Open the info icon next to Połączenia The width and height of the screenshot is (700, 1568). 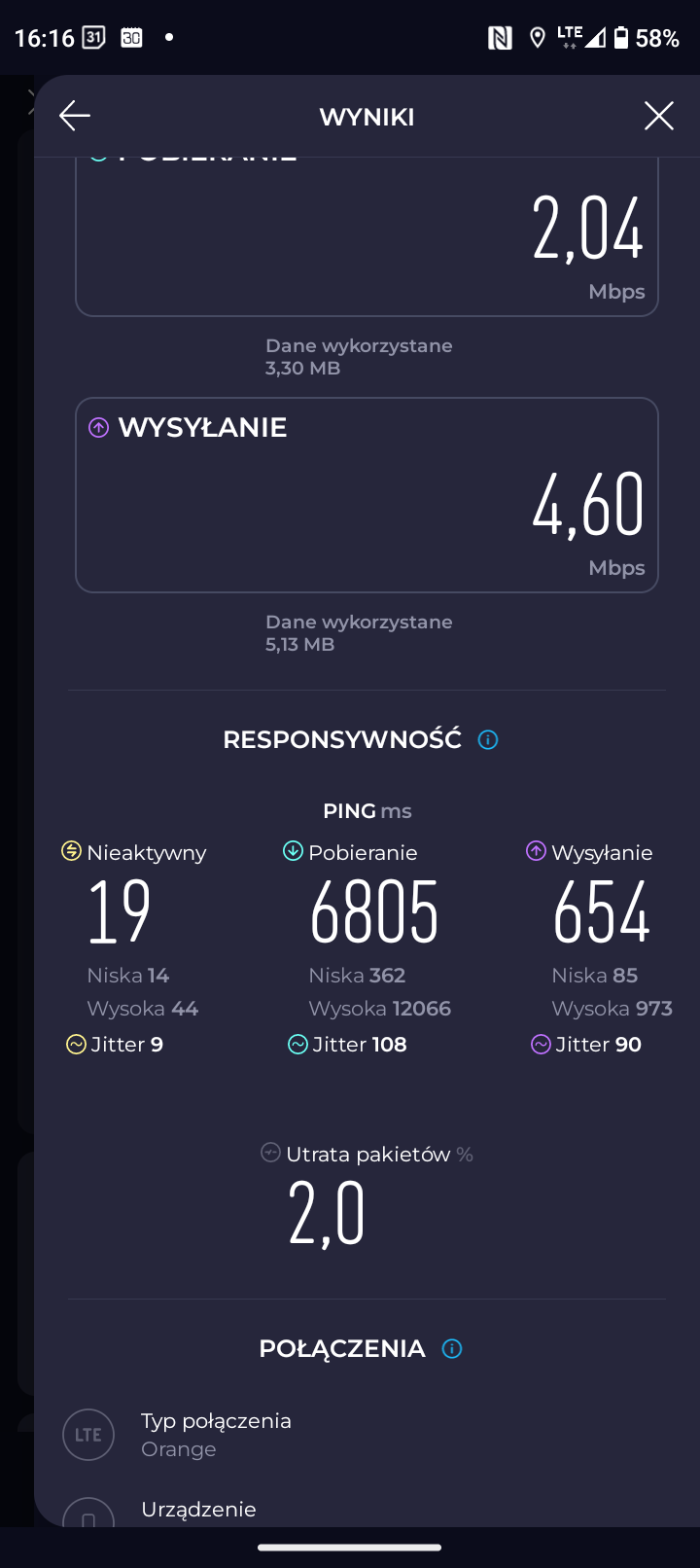pos(452,1349)
